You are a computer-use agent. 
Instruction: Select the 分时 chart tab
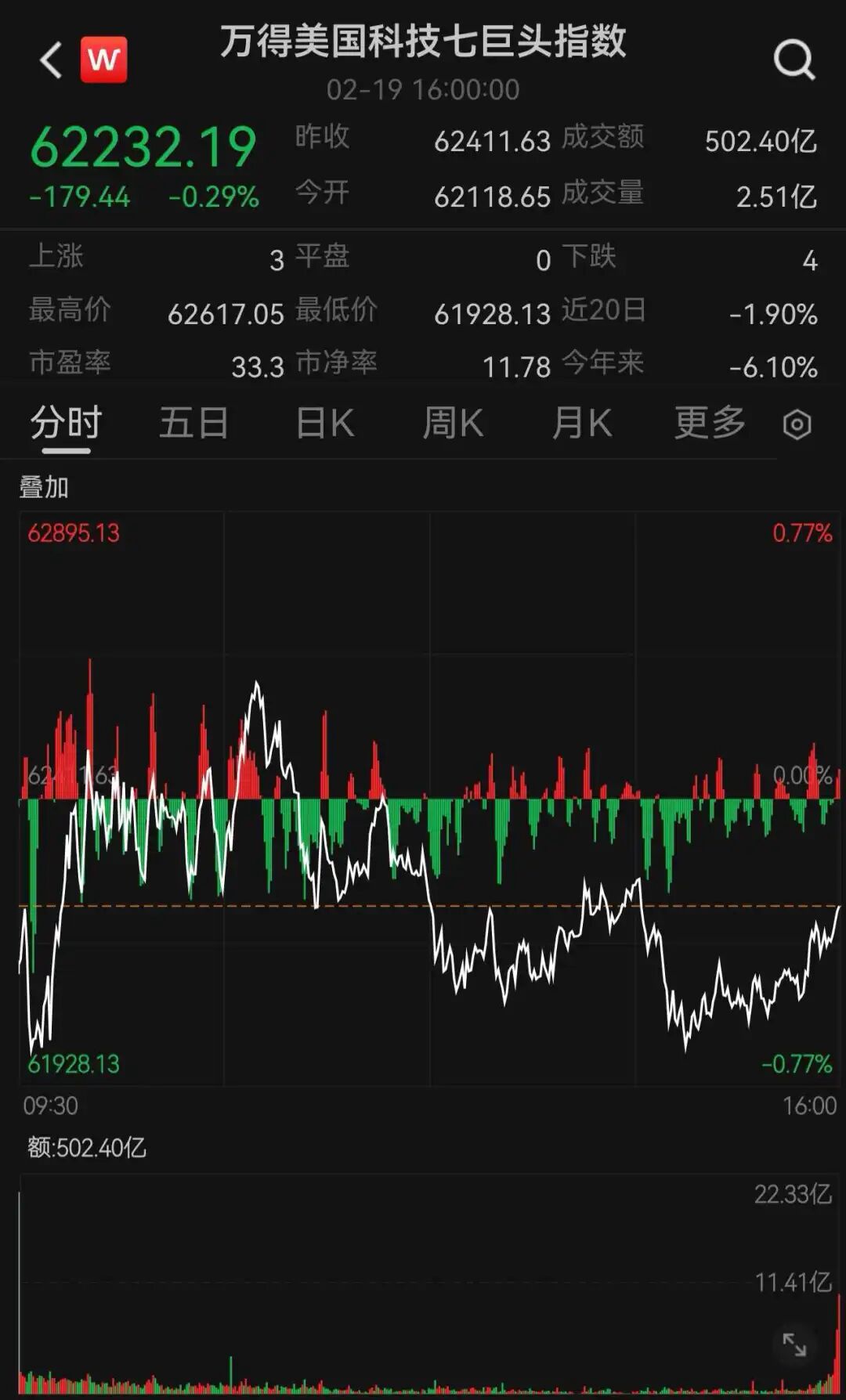tap(66, 424)
